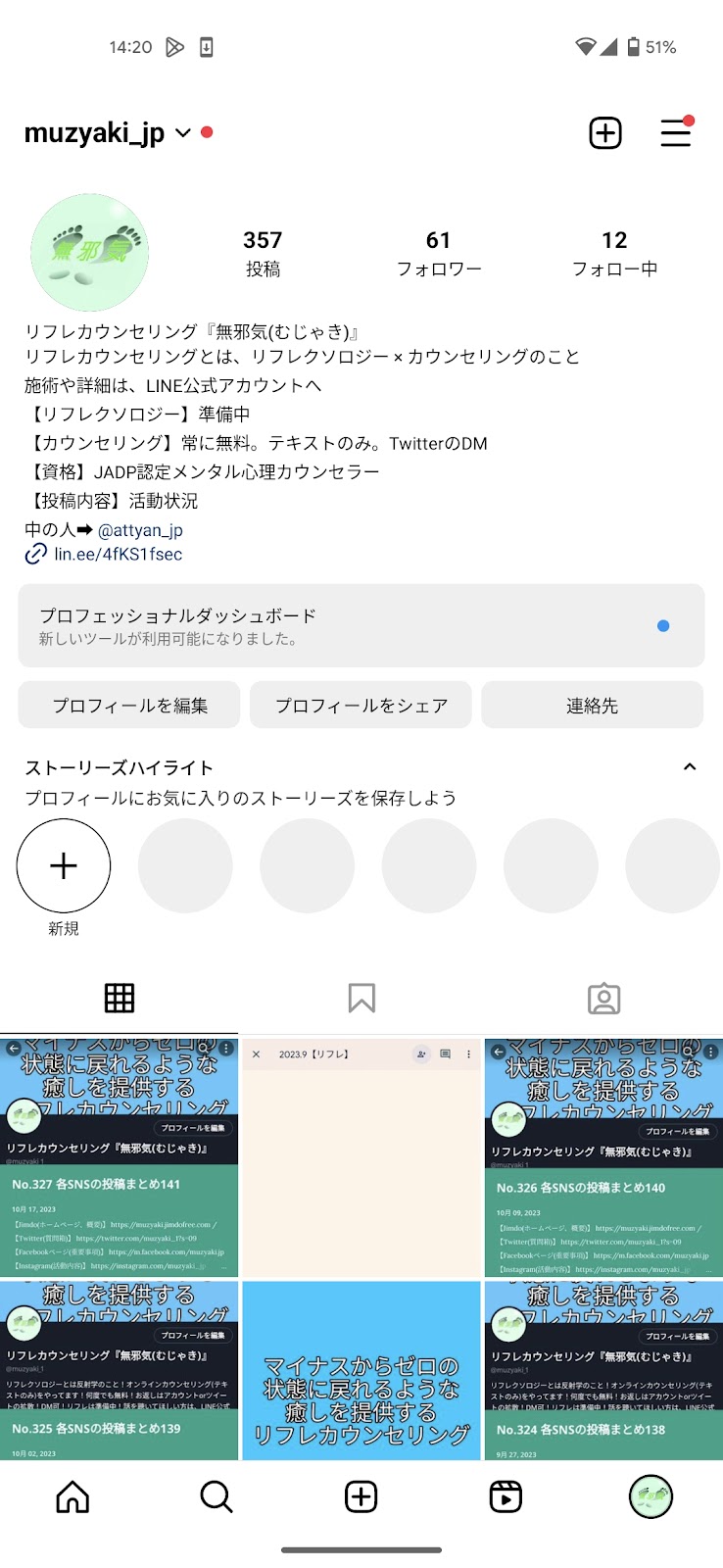Open プロフェッショナルダッシュボード
Viewport: 723px width, 1568px height.
(361, 626)
